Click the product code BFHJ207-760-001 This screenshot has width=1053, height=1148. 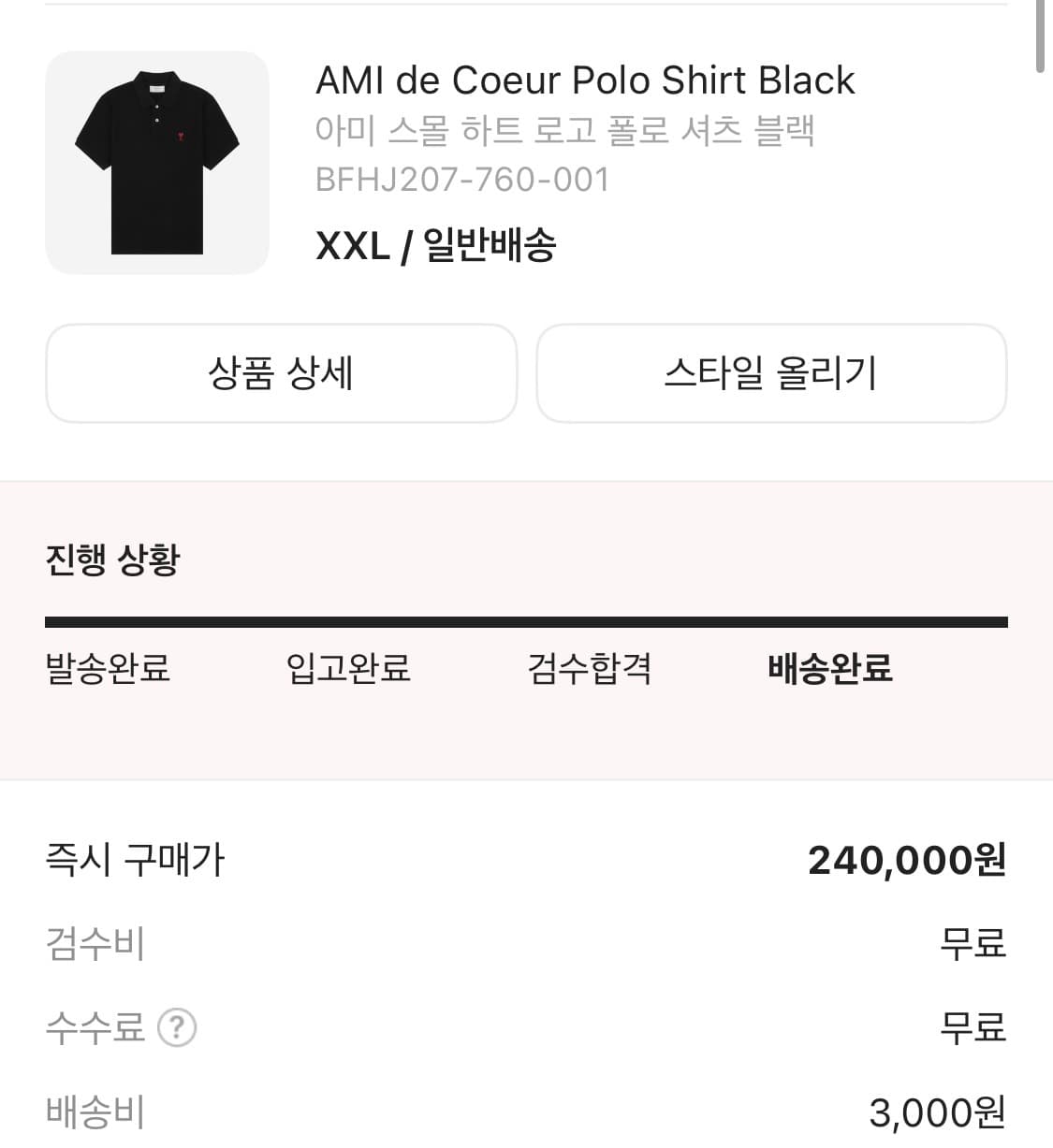[x=462, y=178]
